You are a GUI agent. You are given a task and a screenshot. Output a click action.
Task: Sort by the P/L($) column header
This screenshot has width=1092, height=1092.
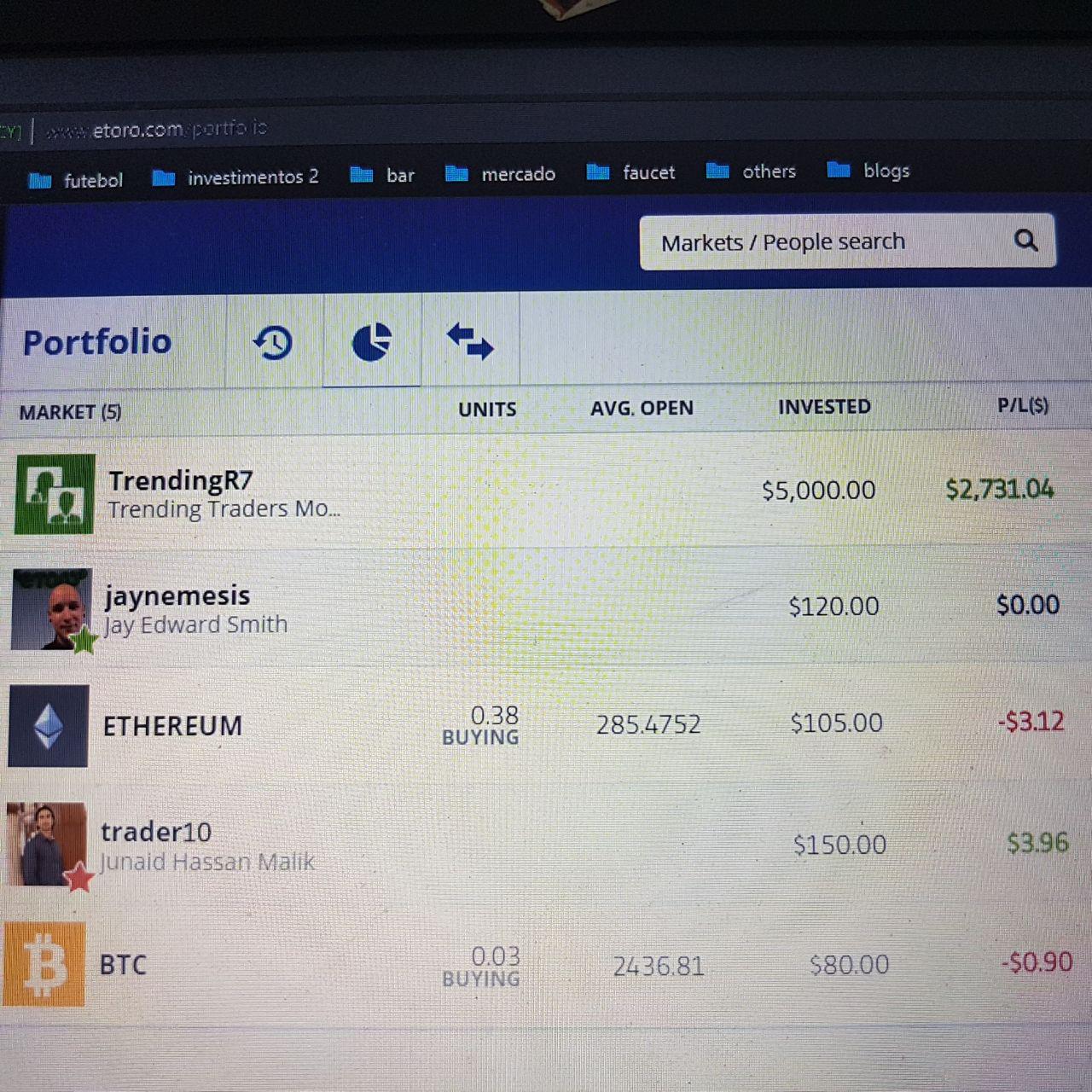click(x=1022, y=406)
